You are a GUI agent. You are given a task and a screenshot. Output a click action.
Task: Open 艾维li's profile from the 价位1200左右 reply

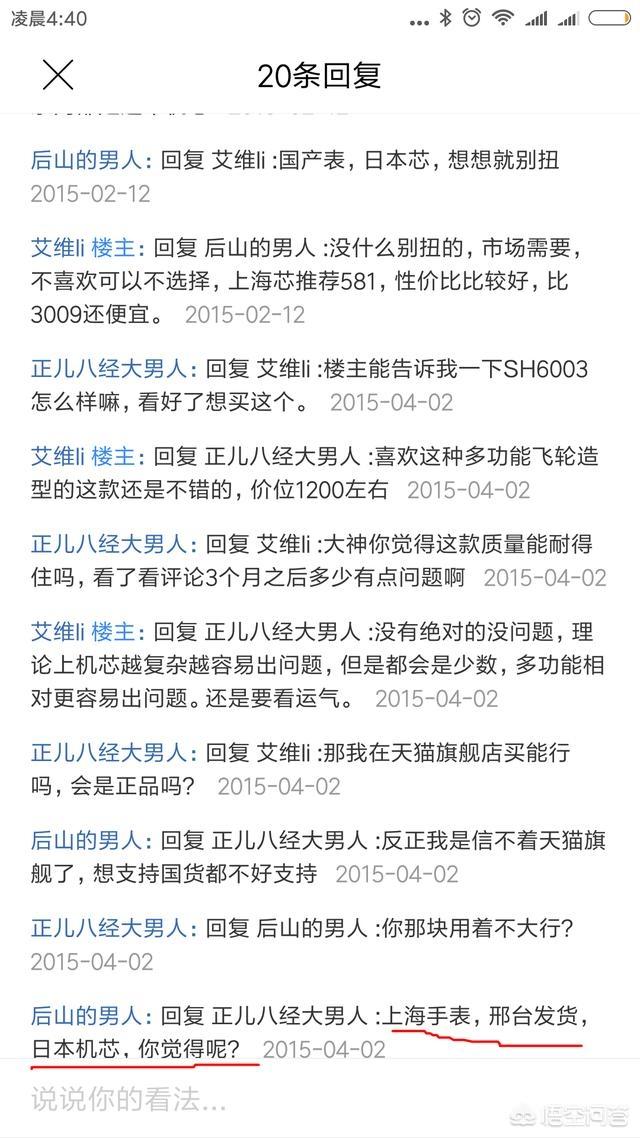[68, 457]
